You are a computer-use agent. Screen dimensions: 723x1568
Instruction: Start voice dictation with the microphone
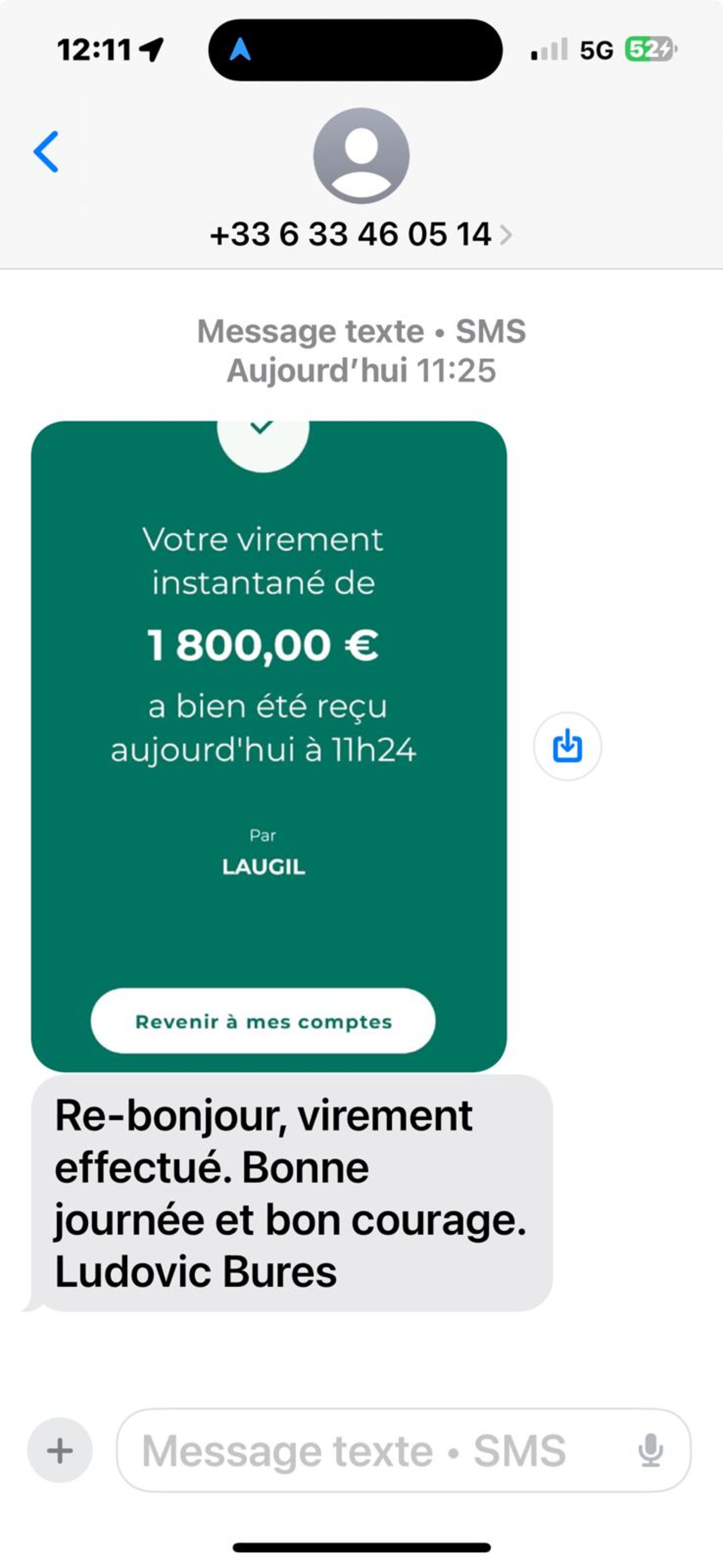tap(650, 1450)
